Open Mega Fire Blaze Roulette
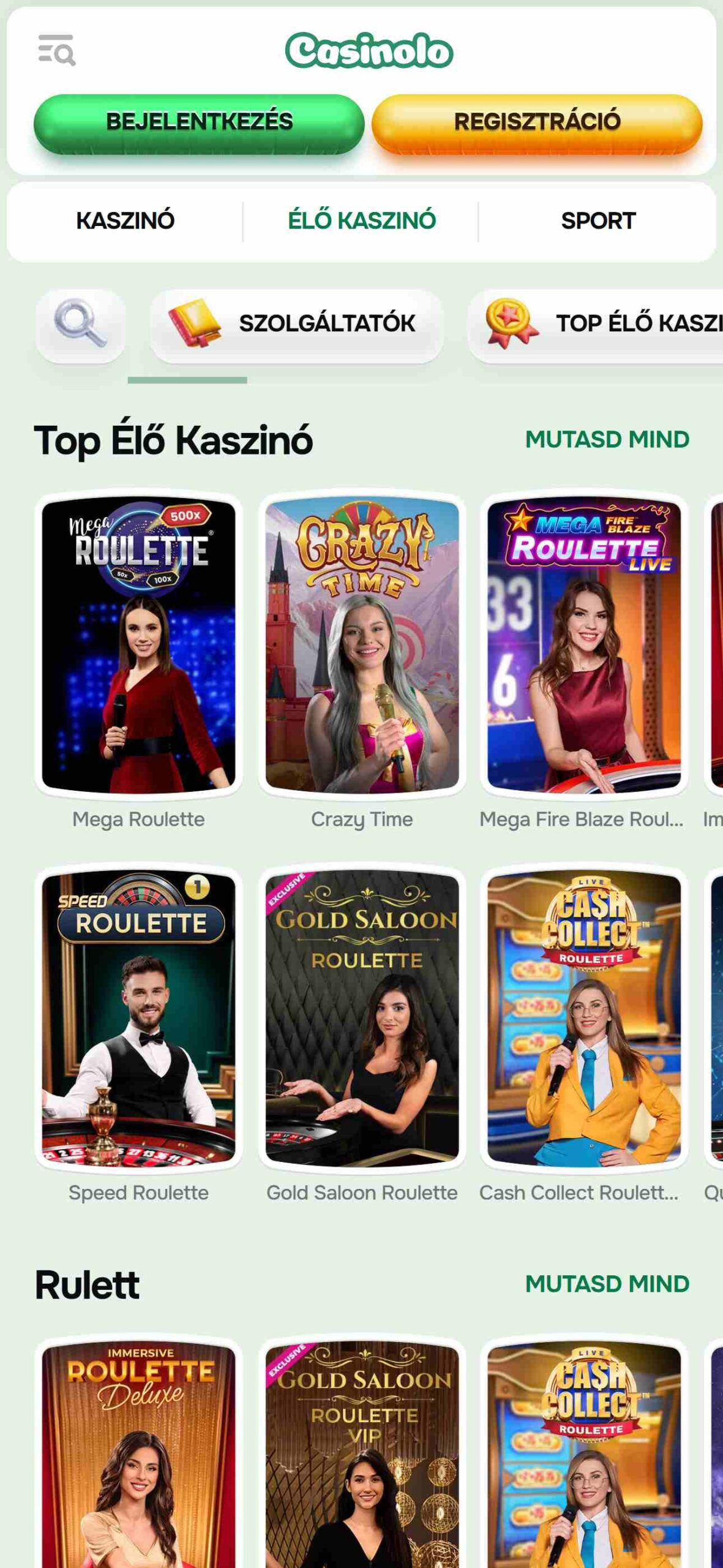The height and width of the screenshot is (1568, 723). [584, 645]
